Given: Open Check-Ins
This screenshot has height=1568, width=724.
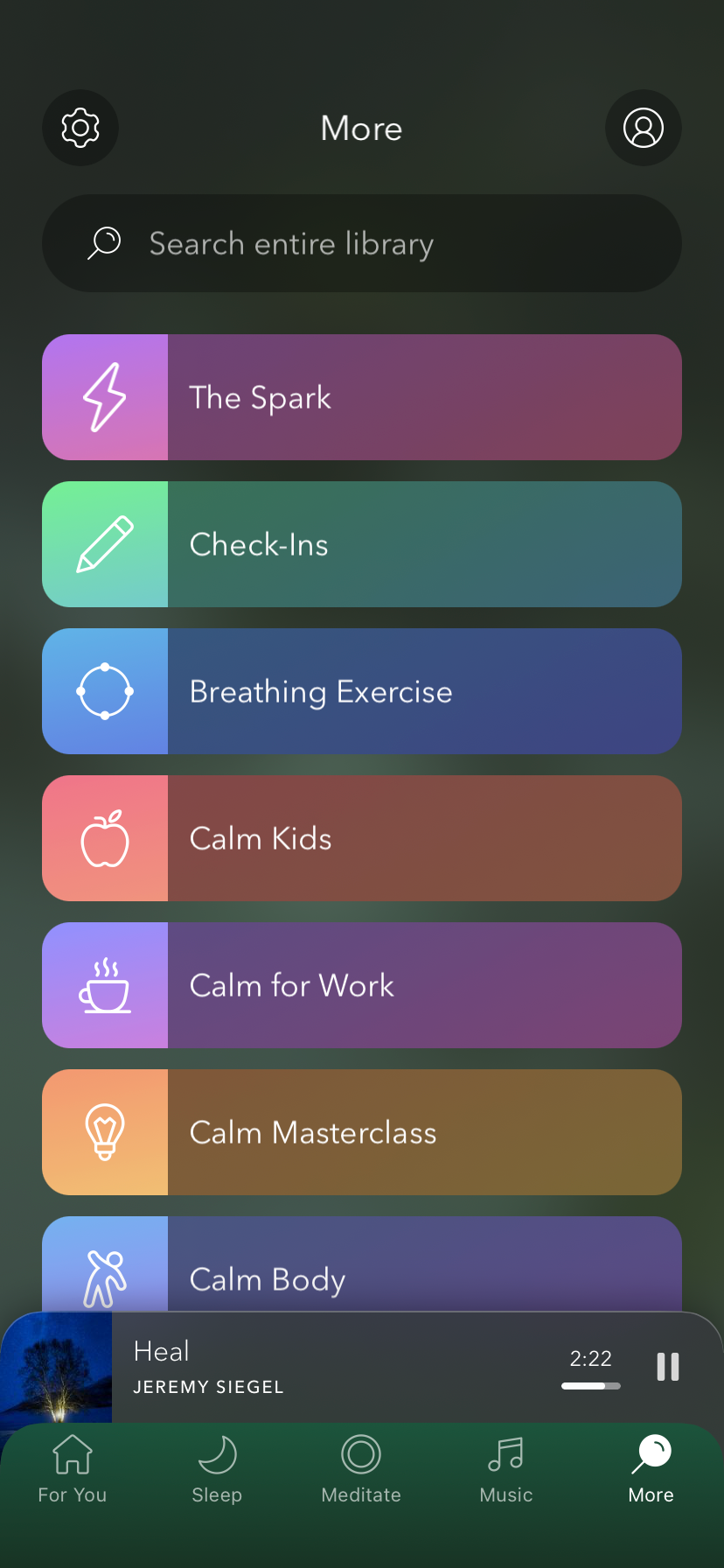Looking at the screenshot, I should pos(362,544).
